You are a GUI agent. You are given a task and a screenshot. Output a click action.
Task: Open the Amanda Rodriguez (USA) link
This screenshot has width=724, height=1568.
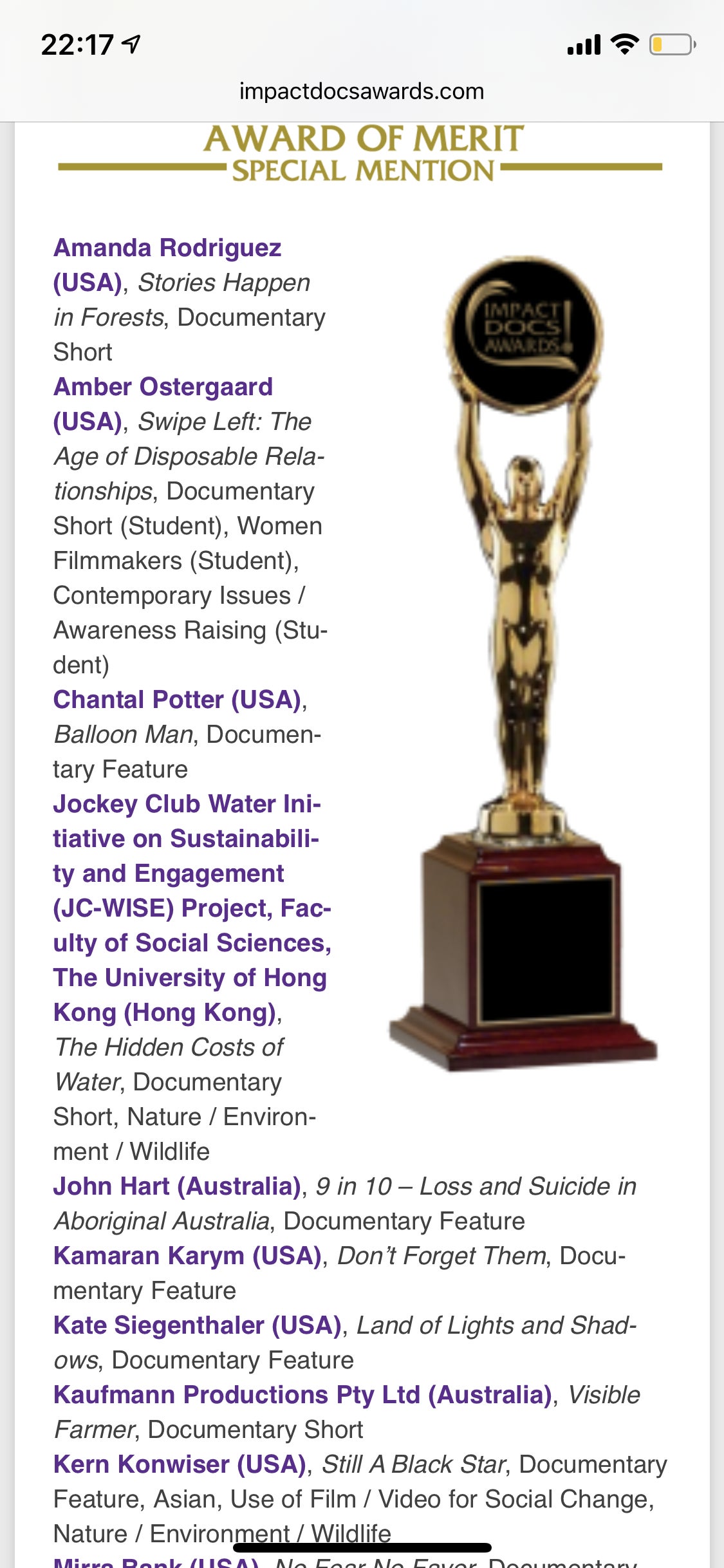tap(167, 248)
